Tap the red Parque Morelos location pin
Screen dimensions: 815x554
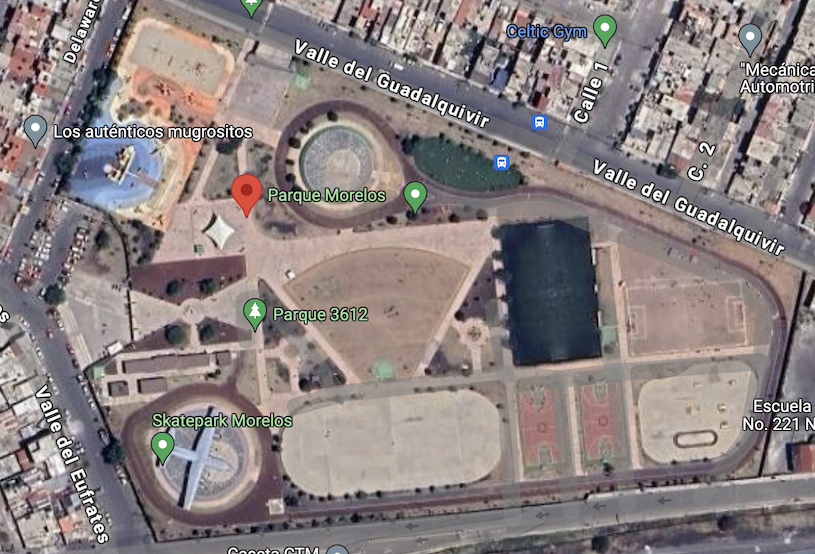tap(246, 192)
